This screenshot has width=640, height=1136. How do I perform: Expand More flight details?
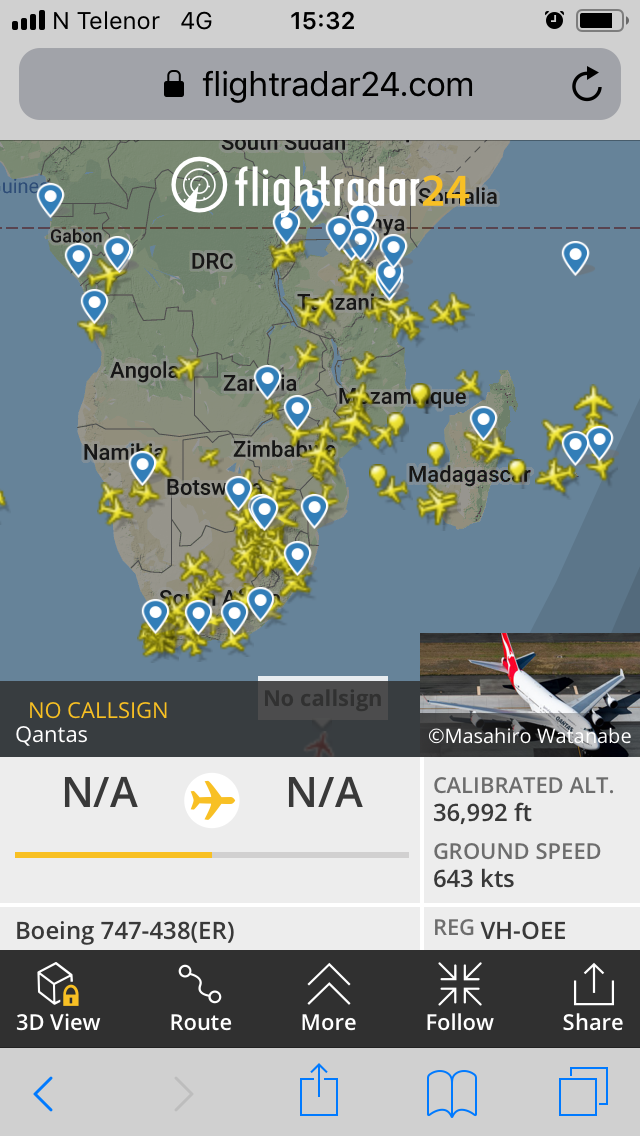[x=328, y=998]
